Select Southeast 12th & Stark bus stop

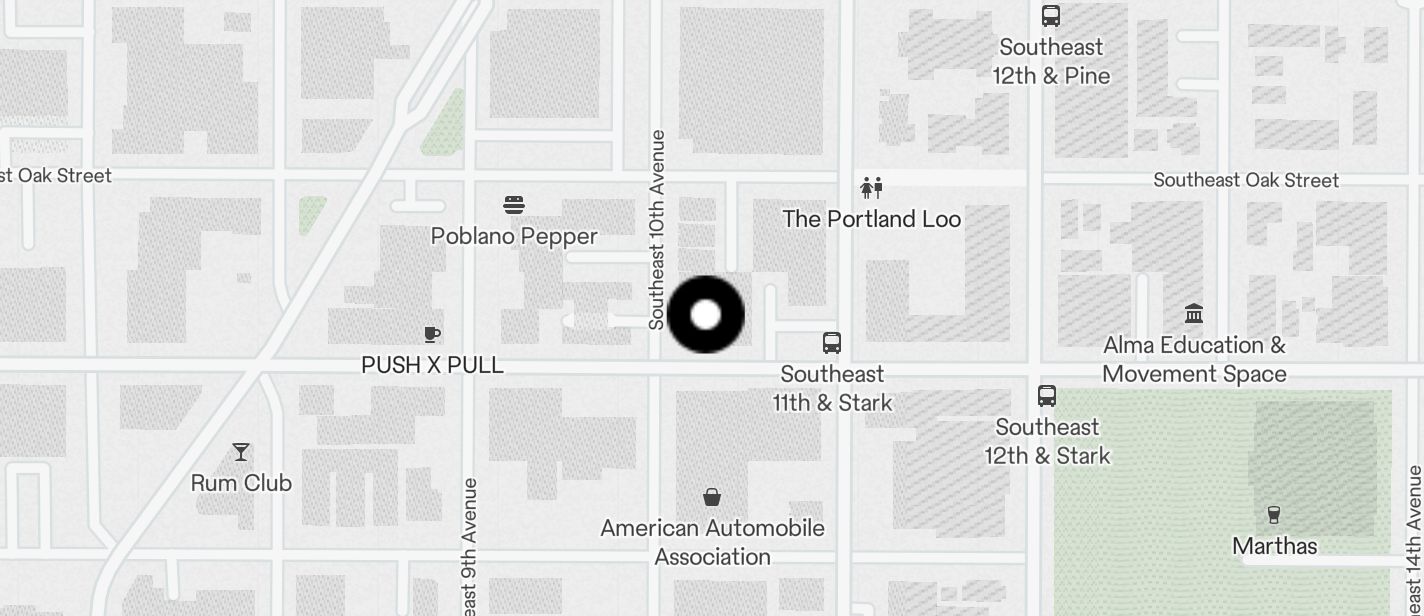point(1047,396)
